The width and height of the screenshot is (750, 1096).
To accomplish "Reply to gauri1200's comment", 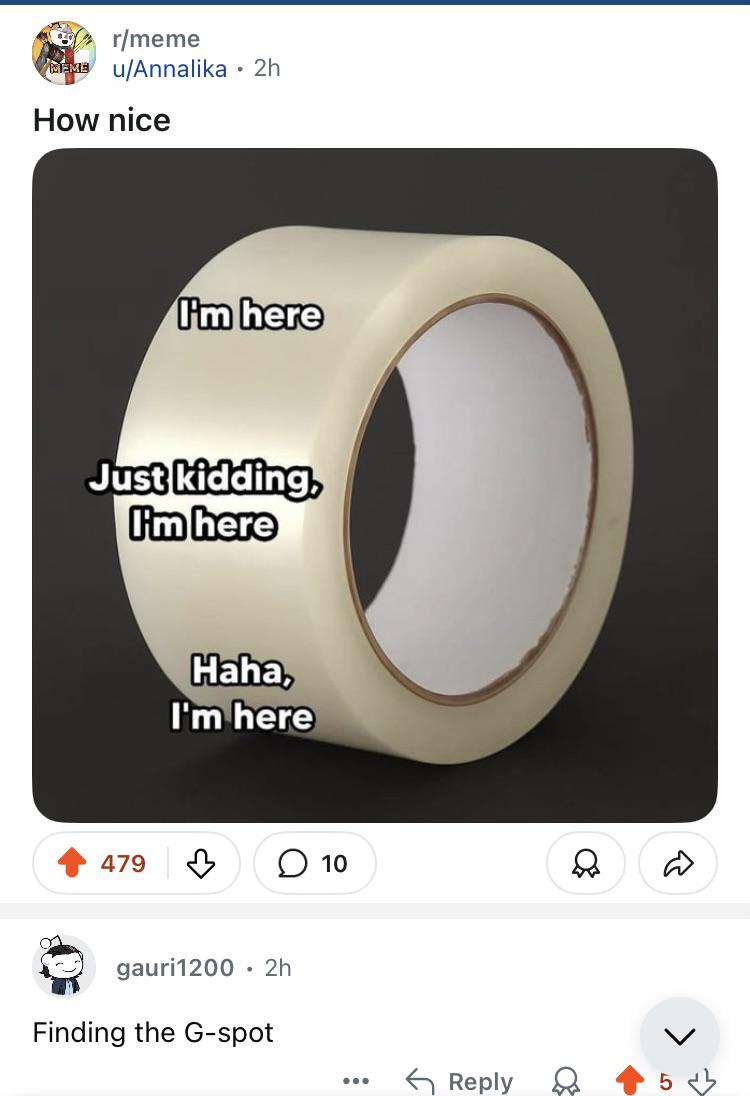I will [459, 1081].
